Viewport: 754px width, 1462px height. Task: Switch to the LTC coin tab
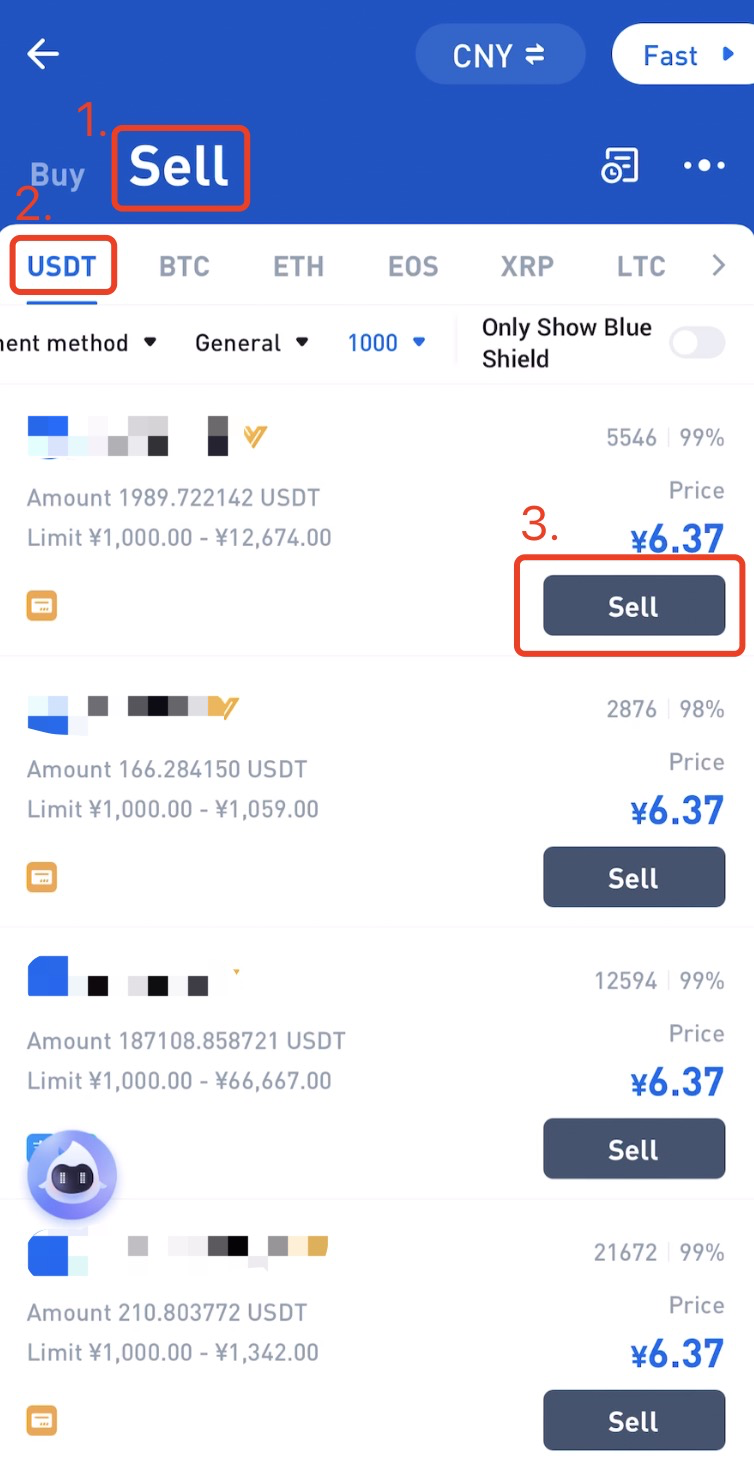point(641,266)
